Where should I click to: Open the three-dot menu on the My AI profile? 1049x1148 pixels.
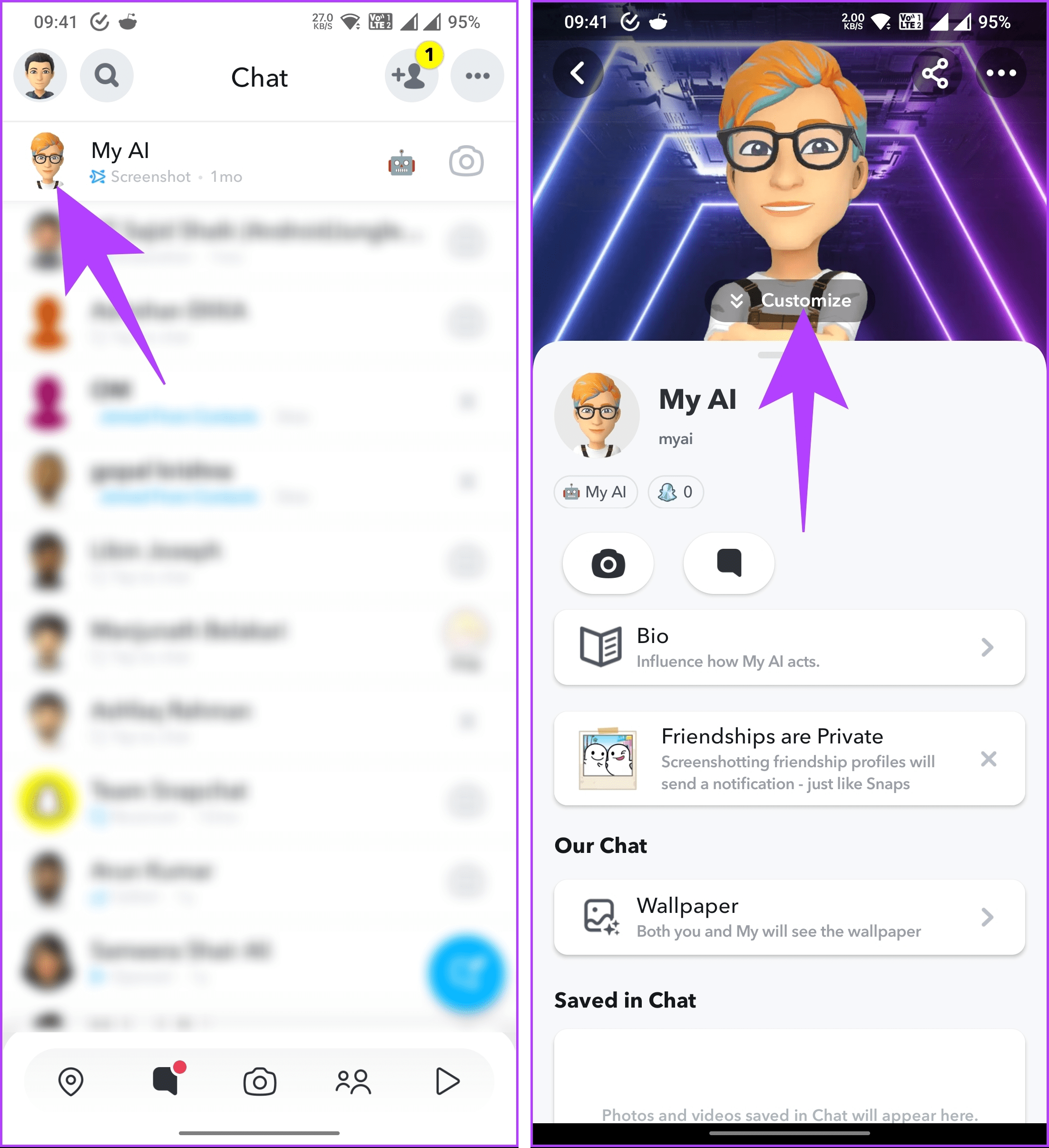tap(1001, 73)
